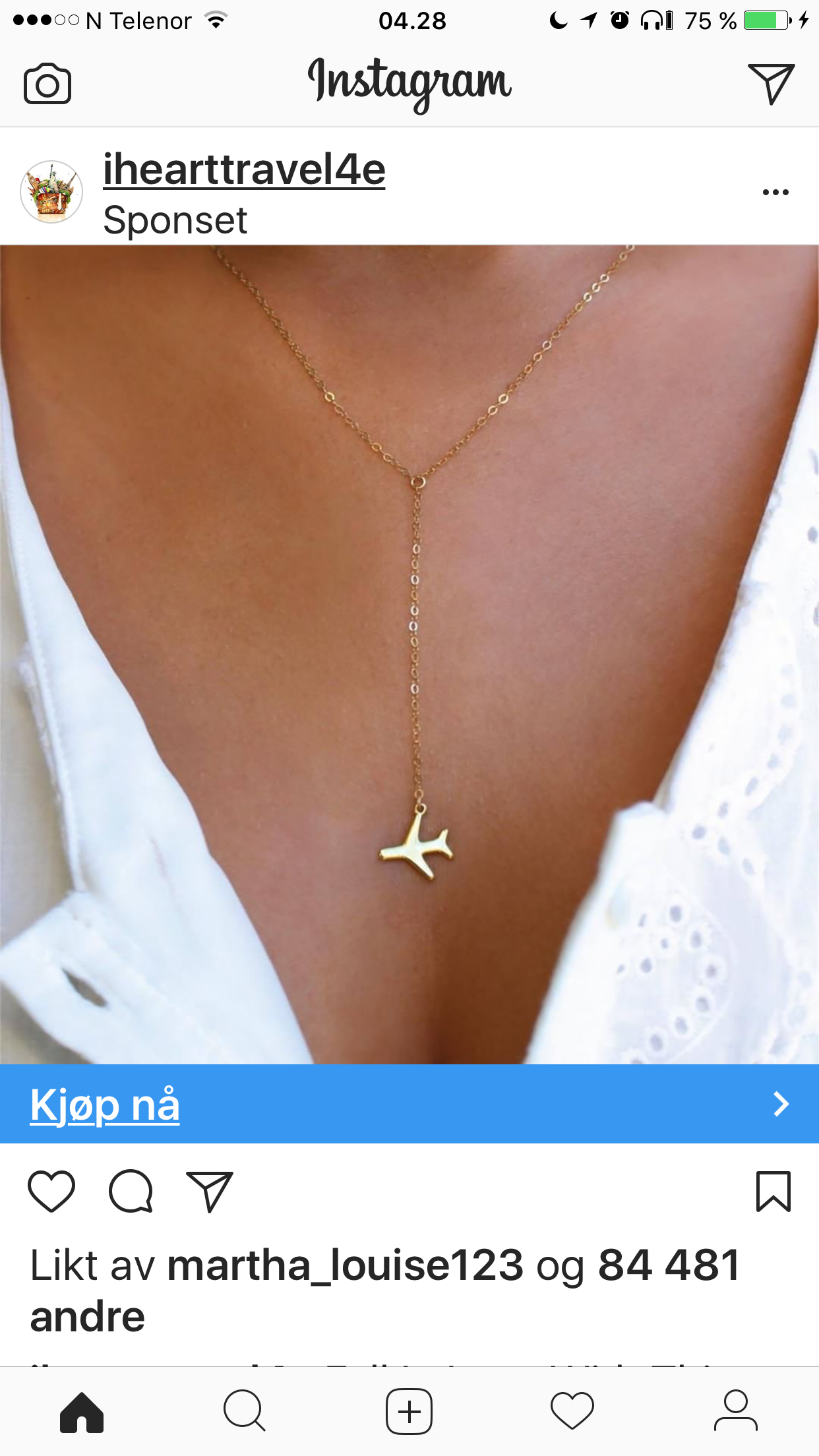Tap the iheartttravel4e profile picture

point(51,192)
